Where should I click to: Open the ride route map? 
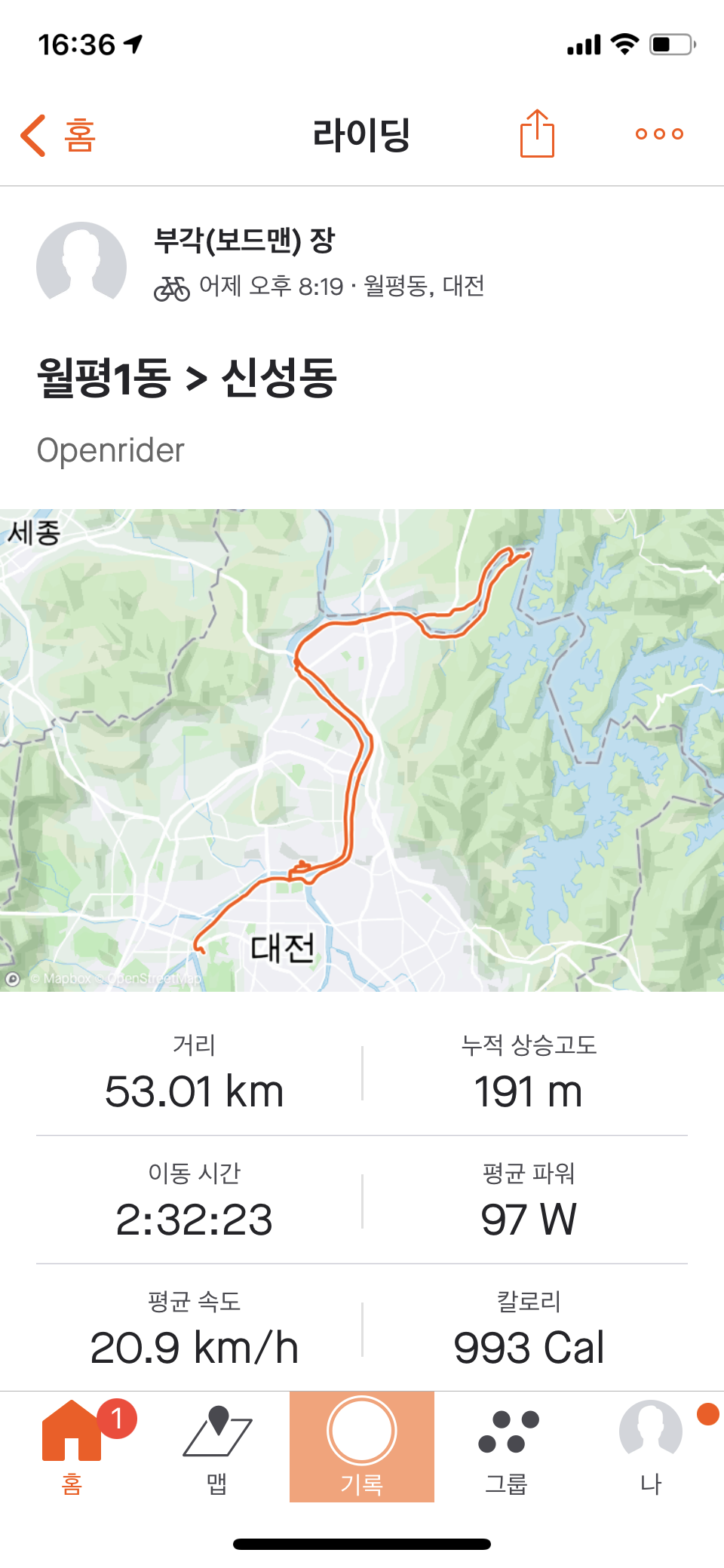[x=362, y=750]
